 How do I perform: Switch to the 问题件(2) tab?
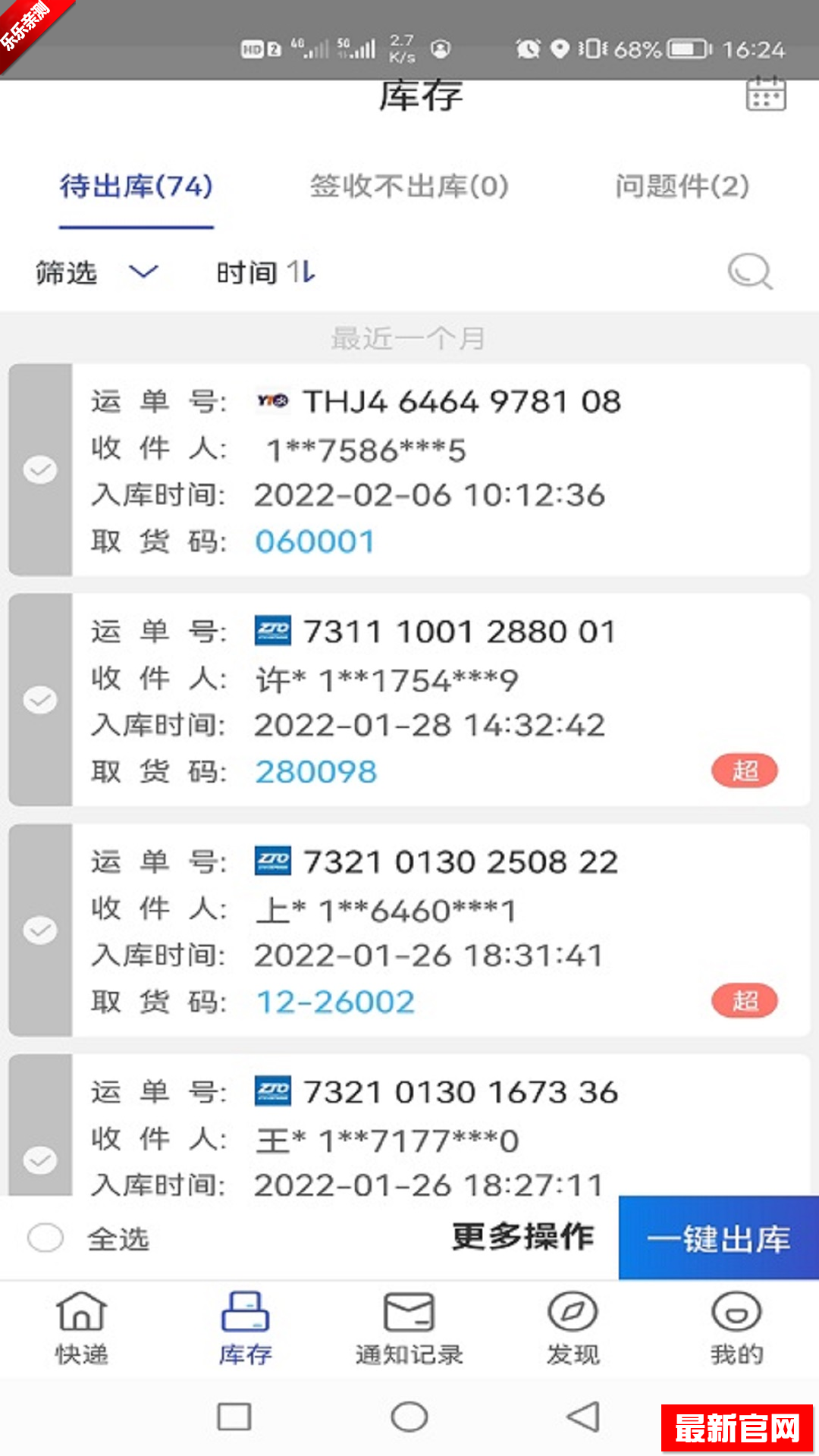click(x=682, y=187)
